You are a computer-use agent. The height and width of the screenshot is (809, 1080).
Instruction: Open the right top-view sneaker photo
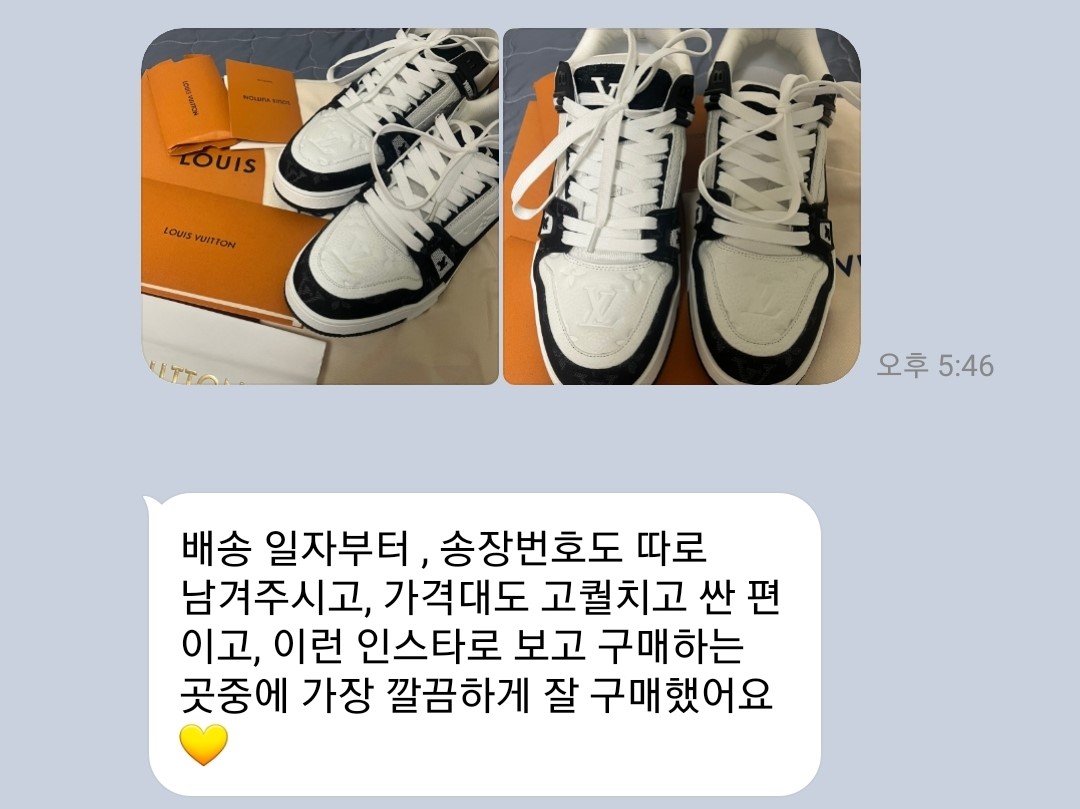tap(681, 206)
